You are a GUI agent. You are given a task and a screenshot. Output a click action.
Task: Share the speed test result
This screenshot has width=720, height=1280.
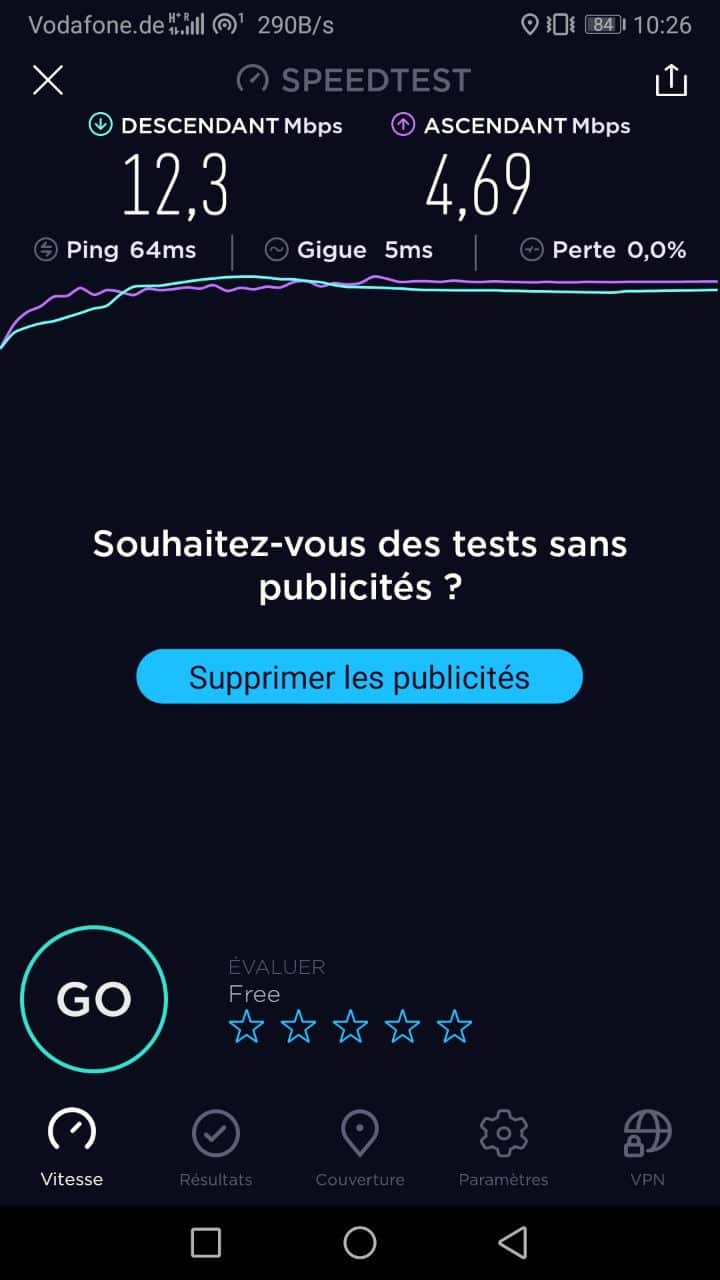(x=671, y=80)
